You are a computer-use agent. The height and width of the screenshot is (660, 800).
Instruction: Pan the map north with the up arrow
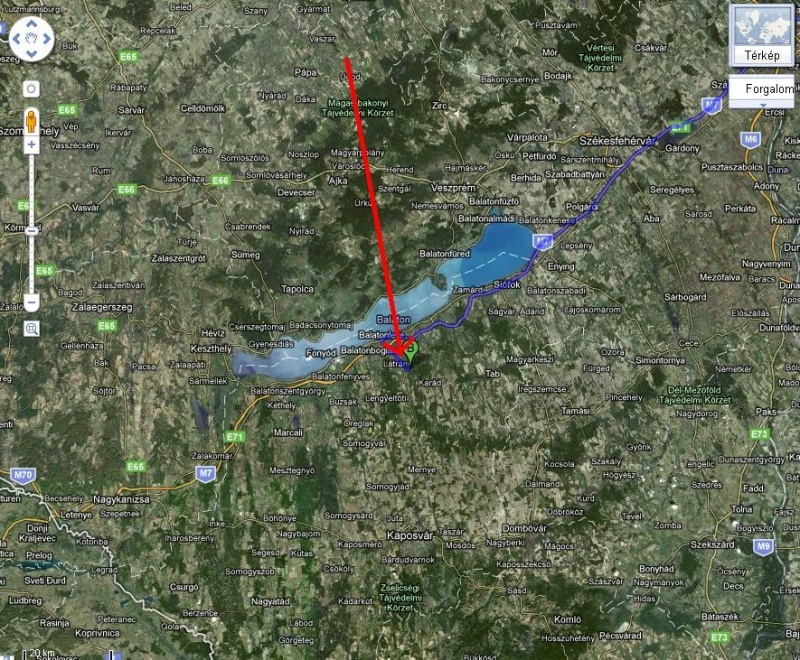[x=31, y=29]
